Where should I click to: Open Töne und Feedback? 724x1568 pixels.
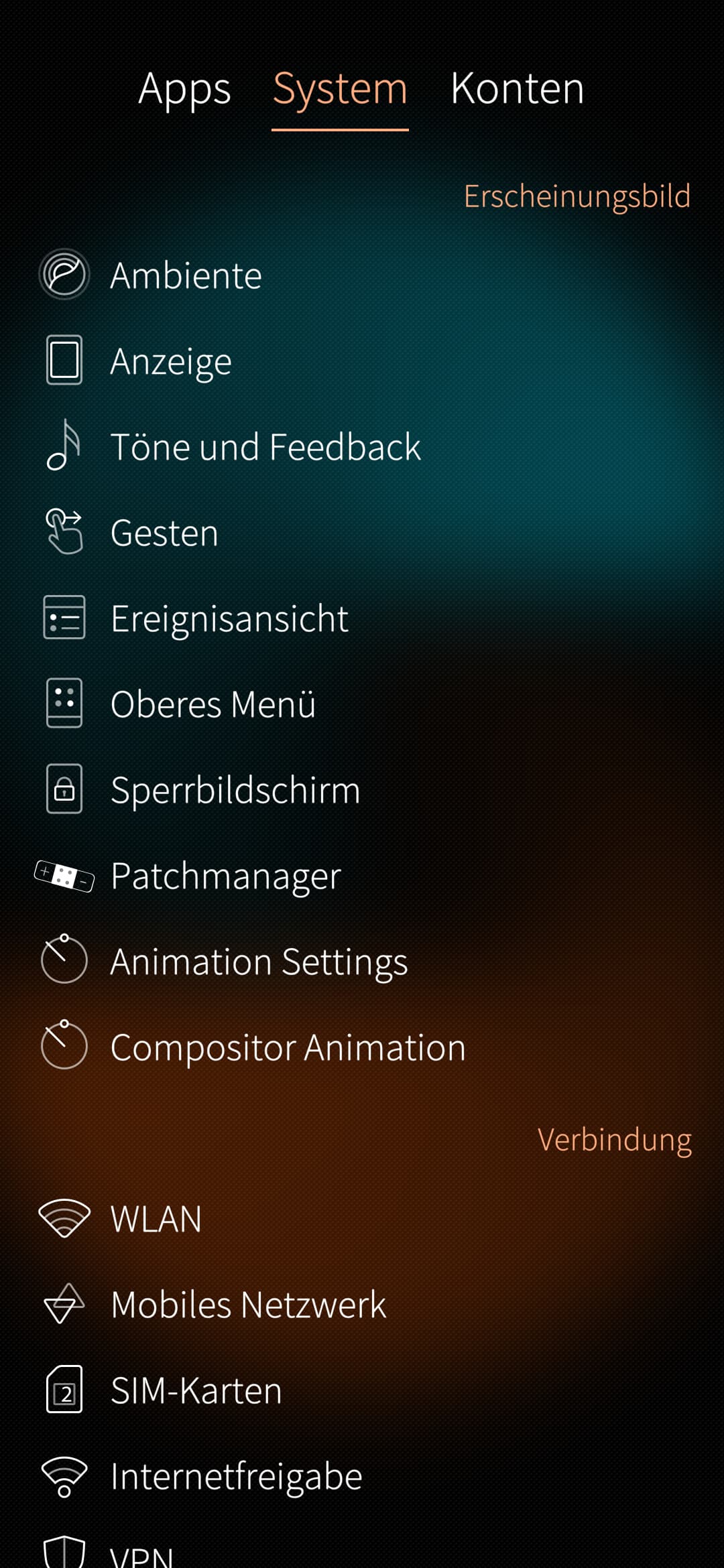tap(265, 447)
